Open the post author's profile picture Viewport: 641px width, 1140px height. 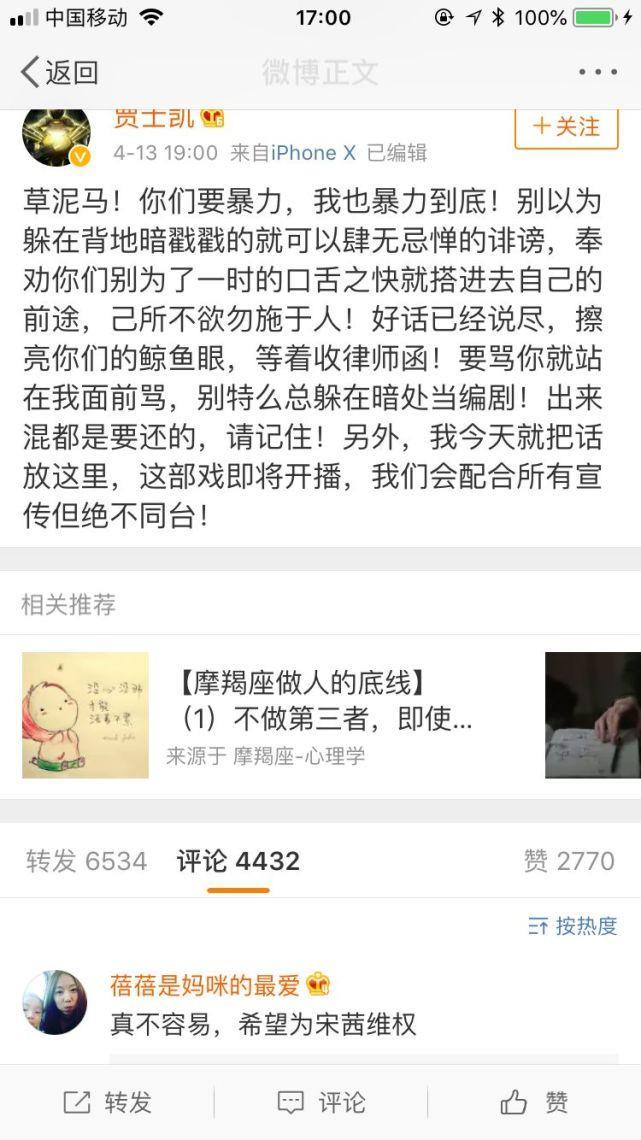[56, 135]
